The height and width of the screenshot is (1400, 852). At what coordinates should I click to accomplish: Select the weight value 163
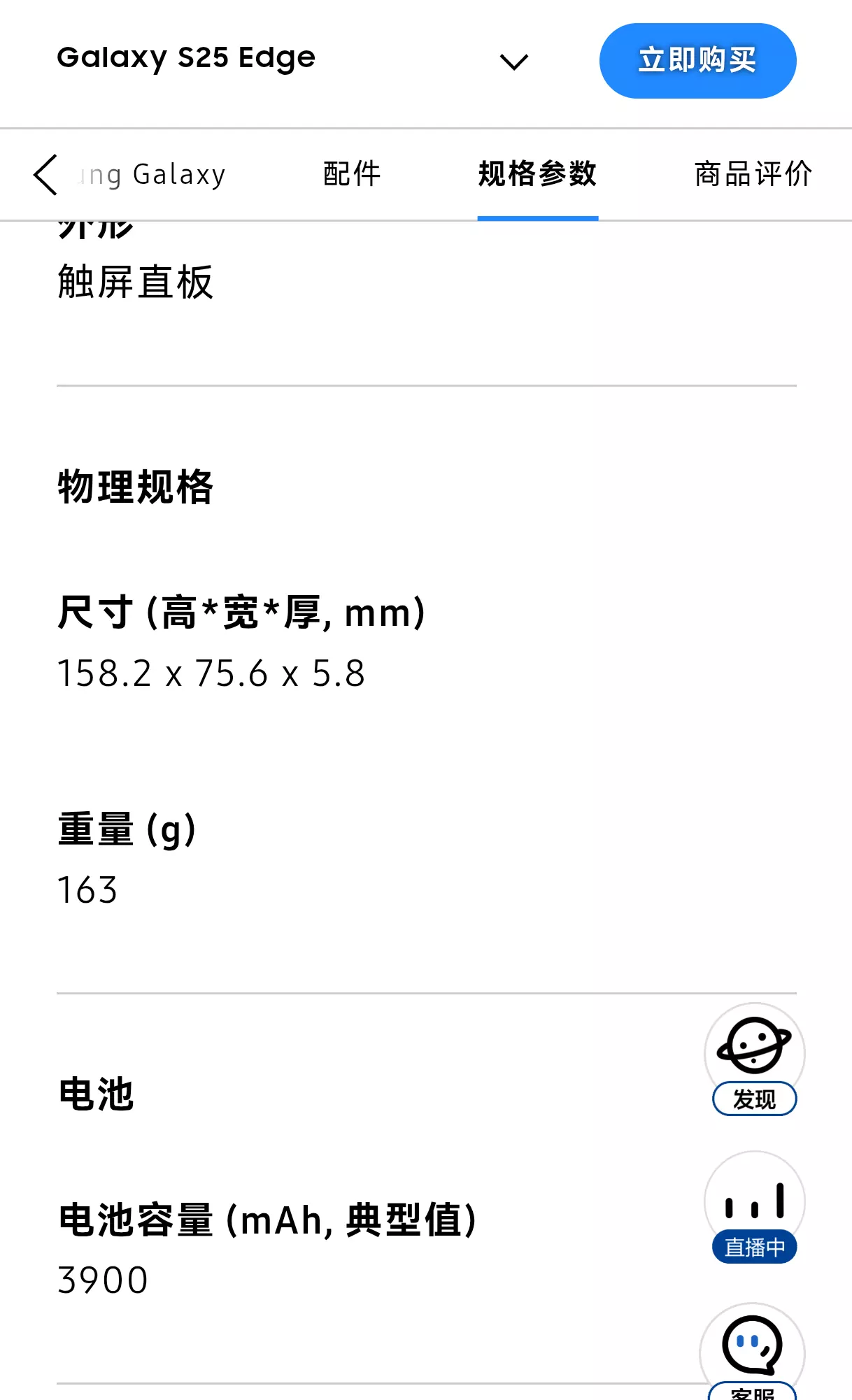(86, 890)
